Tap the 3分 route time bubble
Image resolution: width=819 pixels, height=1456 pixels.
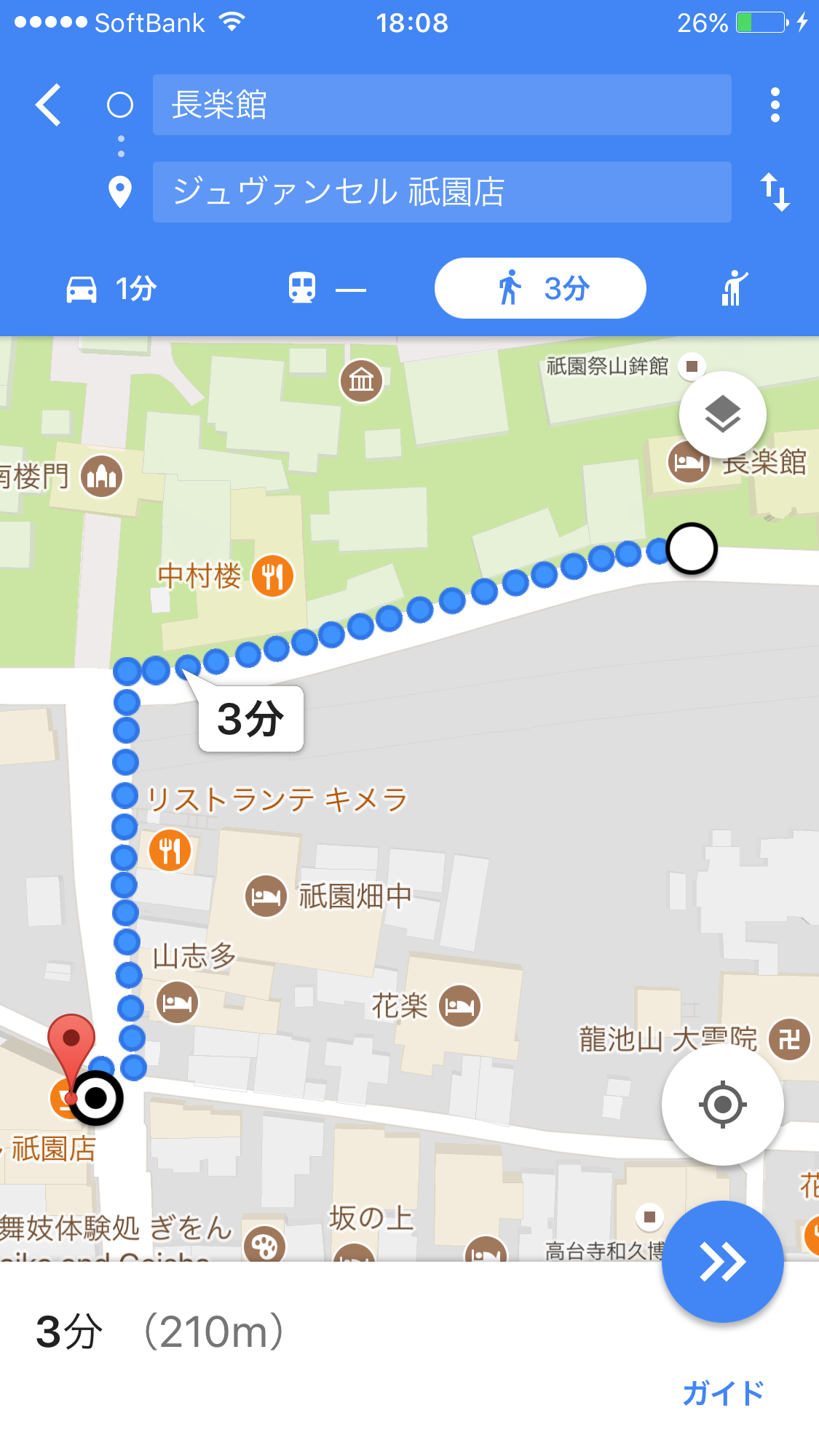[251, 719]
